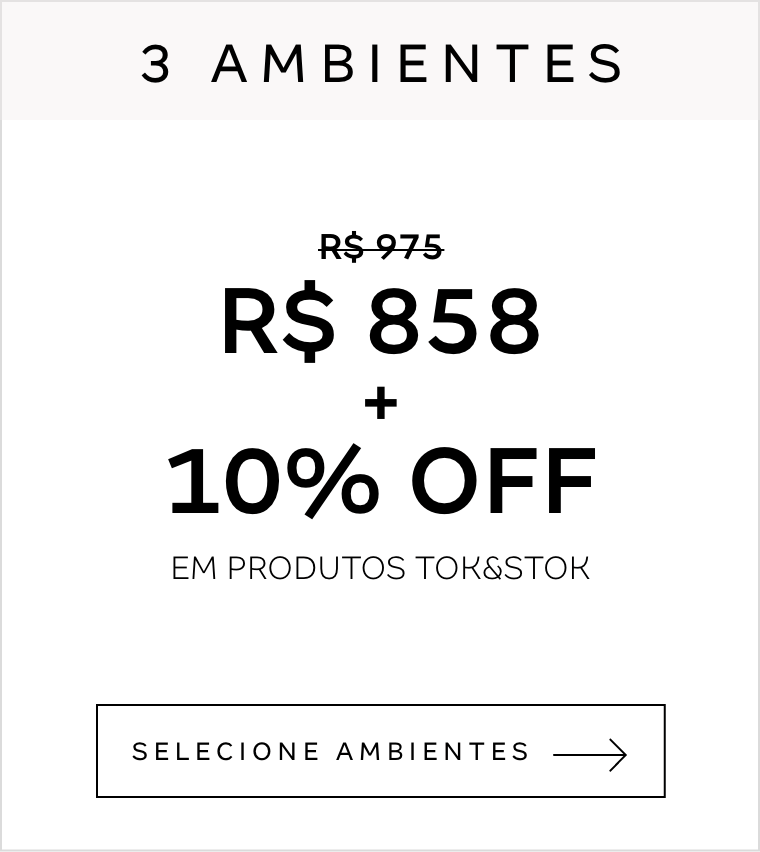The width and height of the screenshot is (760, 852).
Task: Click the EM PRODUTOS TOK&STOK link text
Action: pyautogui.click(x=380, y=568)
